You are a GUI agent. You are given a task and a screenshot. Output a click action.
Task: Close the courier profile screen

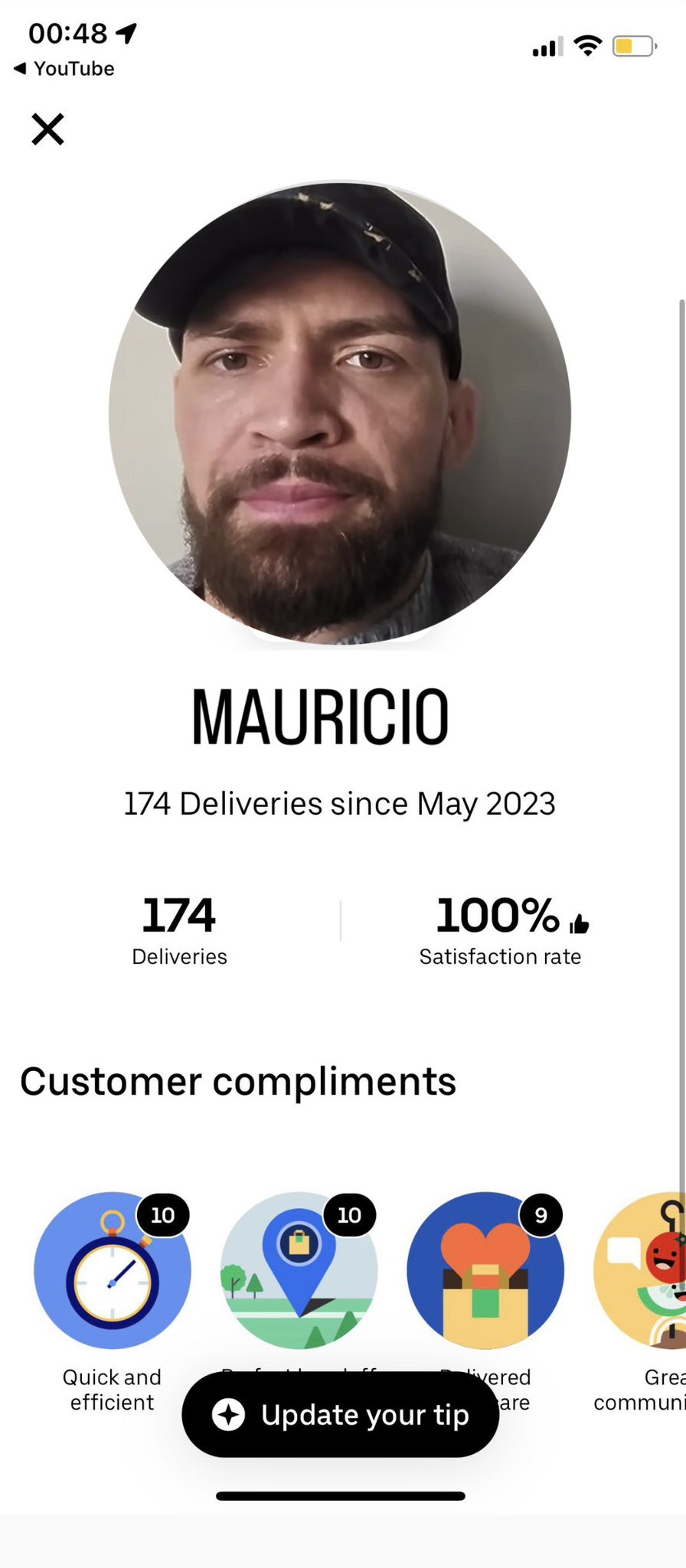(47, 129)
